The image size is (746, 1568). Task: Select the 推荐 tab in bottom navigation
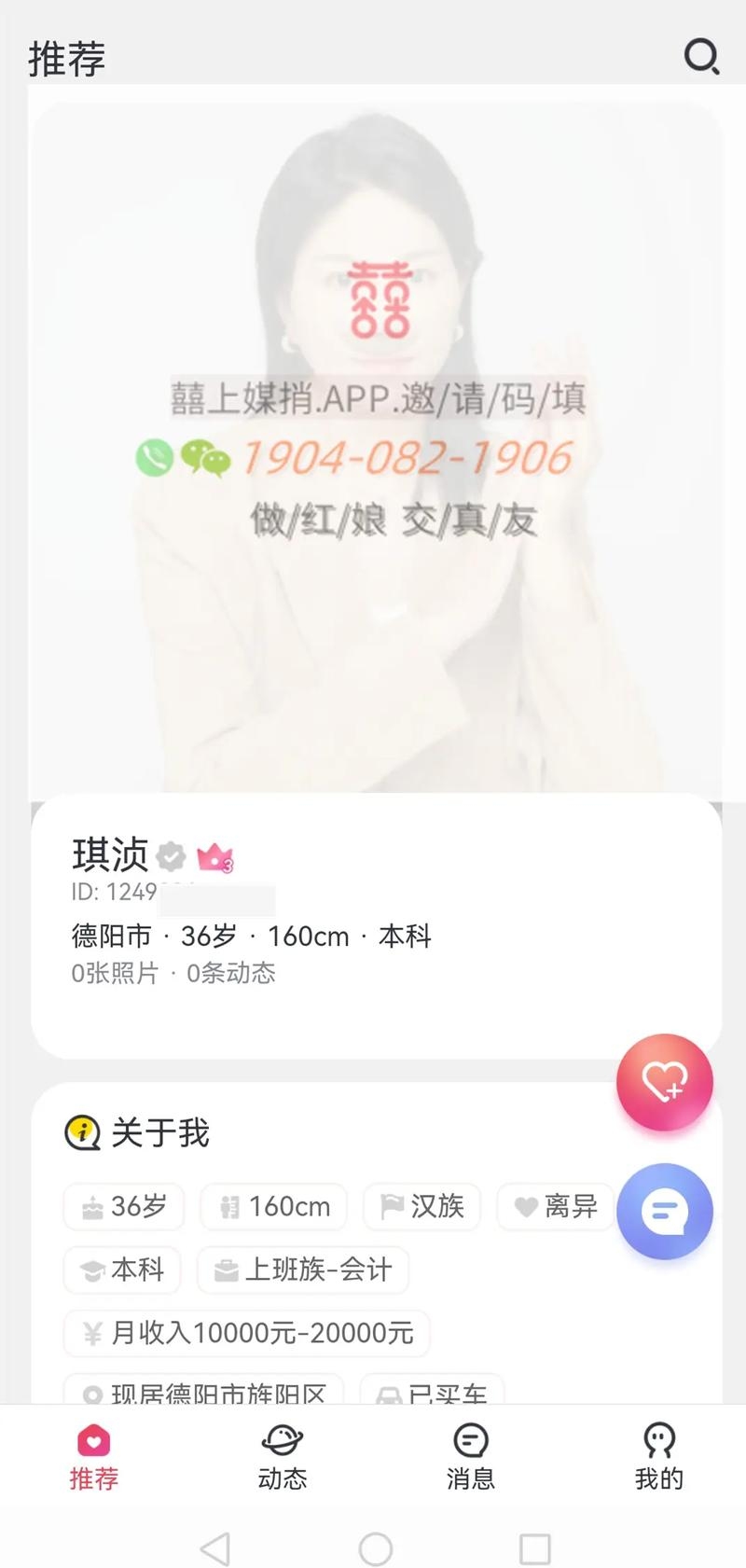point(93,1455)
